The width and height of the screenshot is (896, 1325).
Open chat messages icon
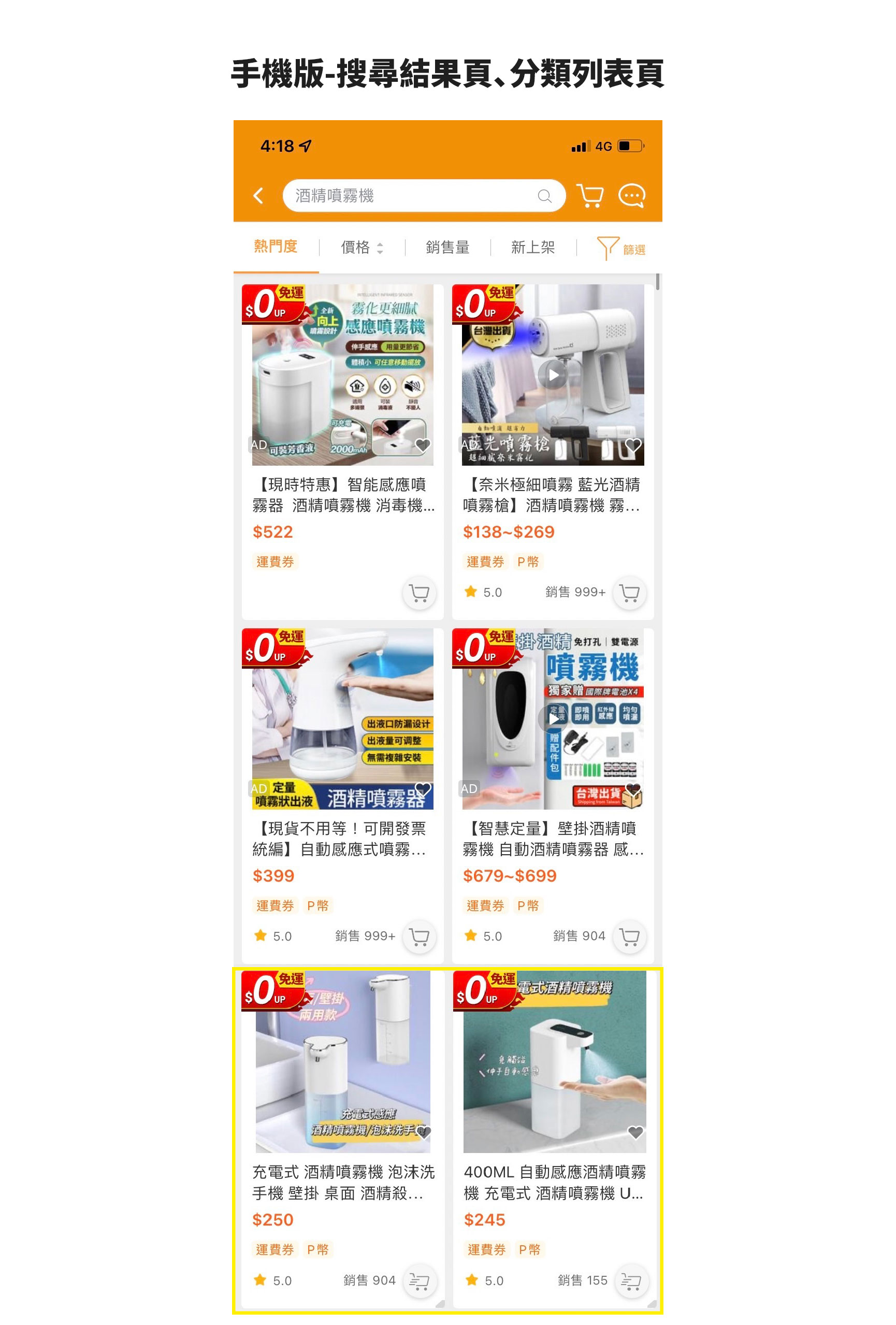(631, 196)
